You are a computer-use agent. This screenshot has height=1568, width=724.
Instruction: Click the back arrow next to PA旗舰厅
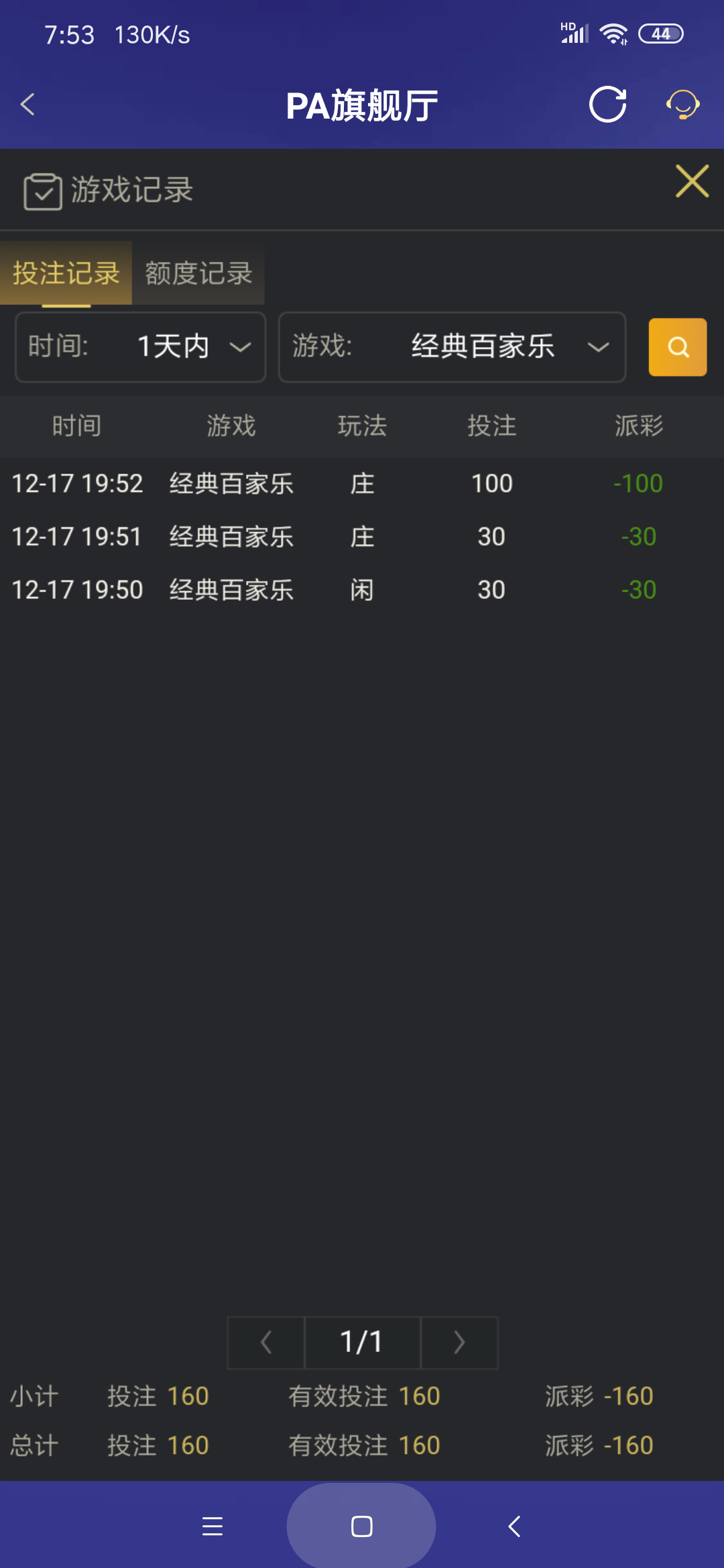coord(27,105)
